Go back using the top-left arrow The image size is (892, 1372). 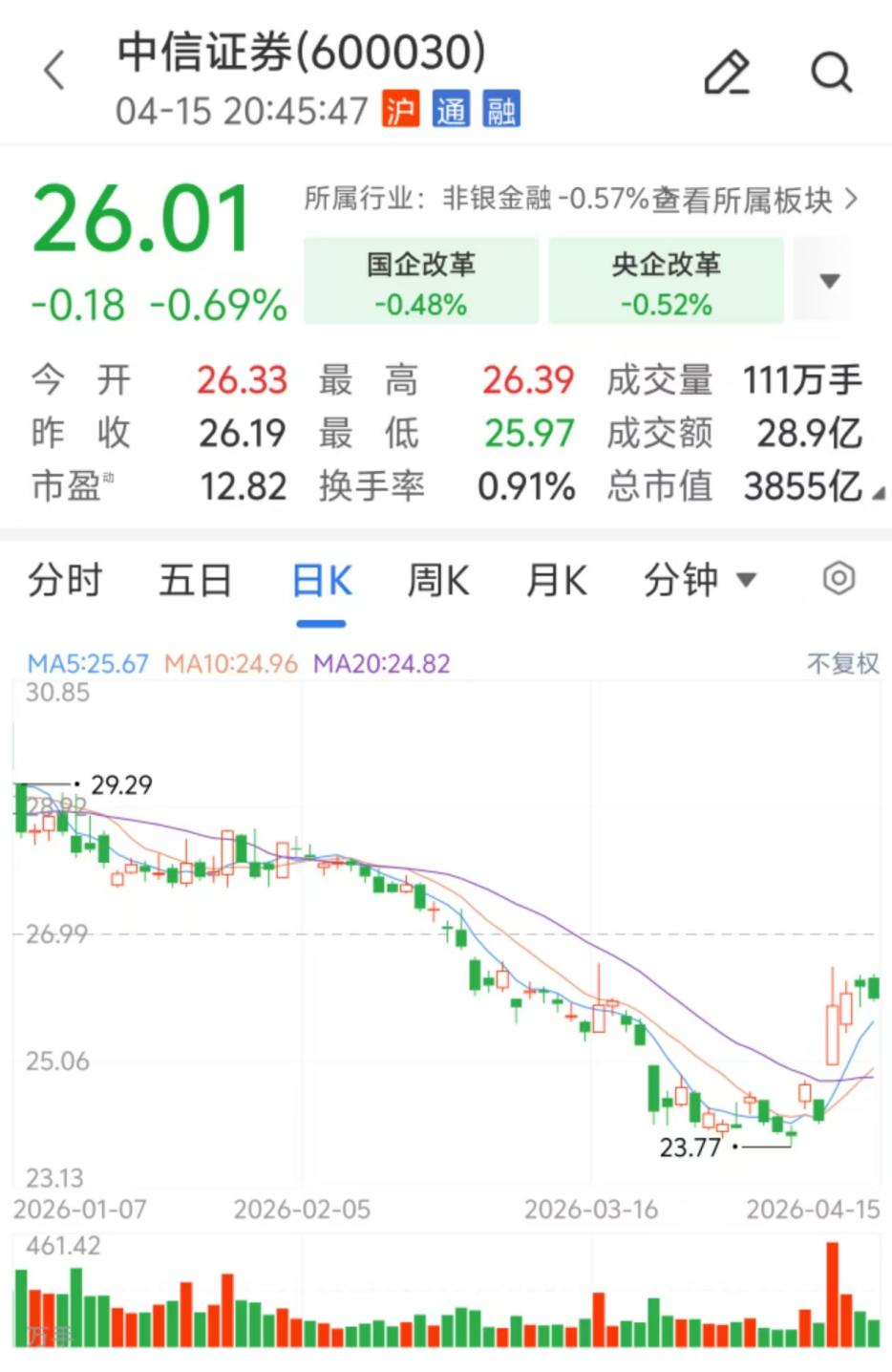coord(54,71)
